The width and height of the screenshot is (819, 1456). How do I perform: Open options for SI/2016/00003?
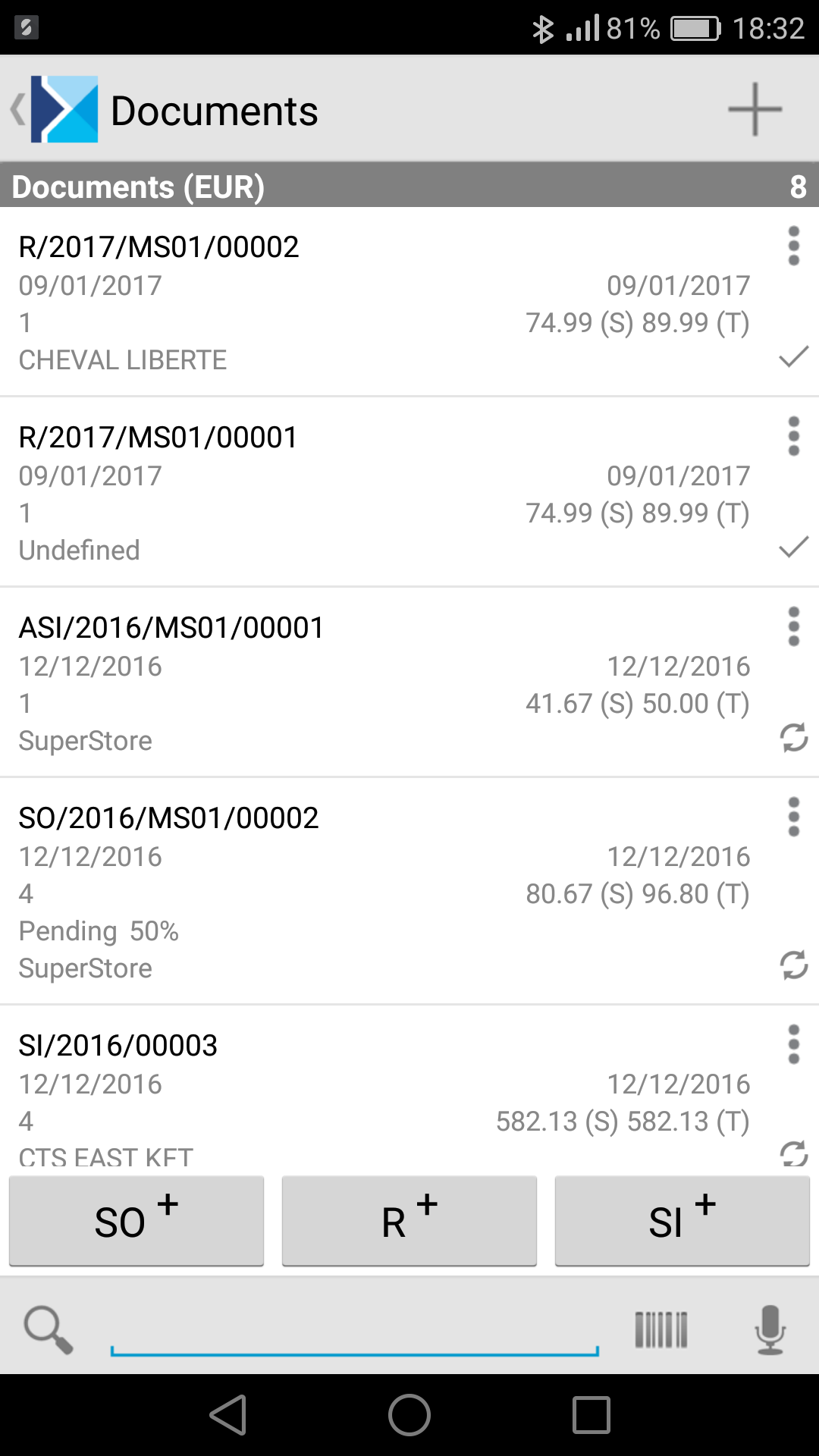click(x=793, y=1044)
